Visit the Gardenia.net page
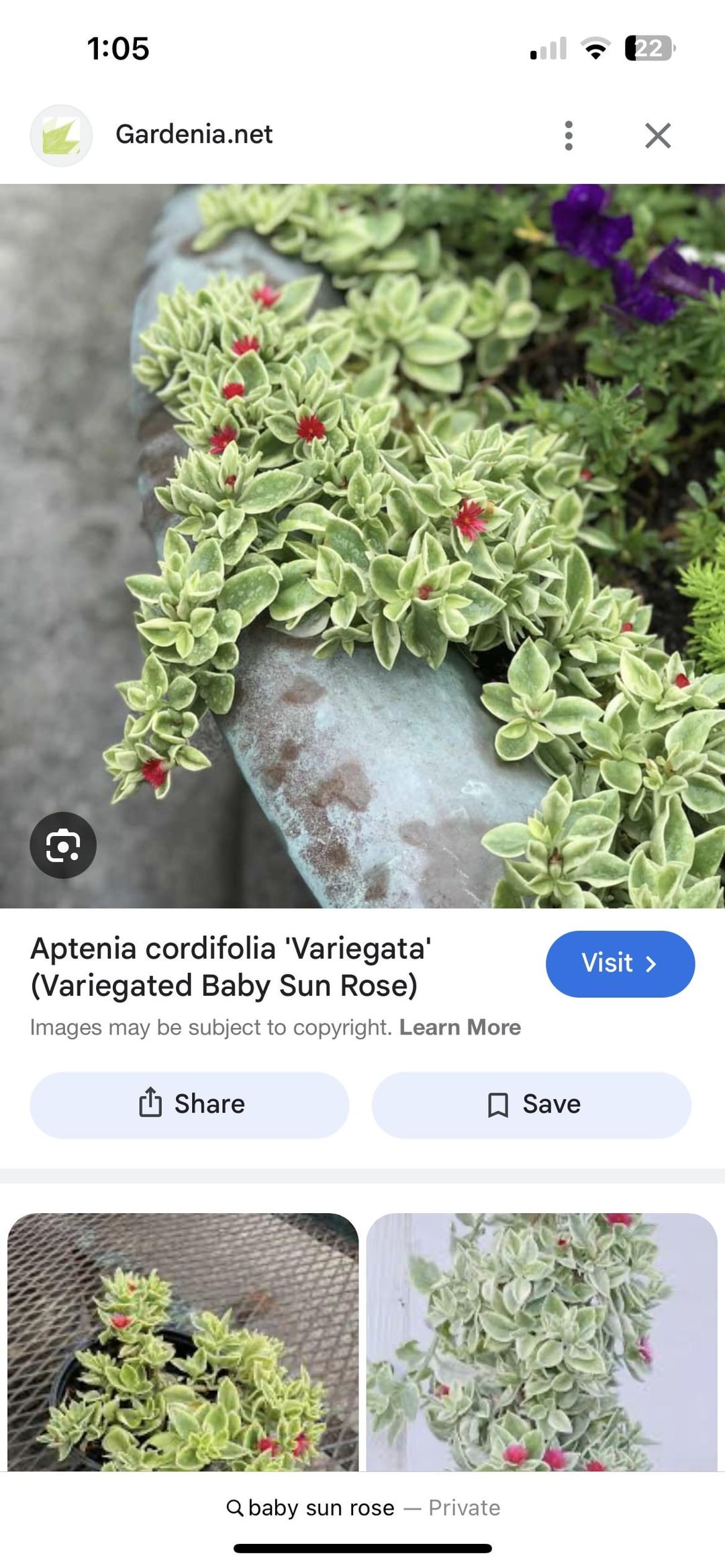Image resolution: width=725 pixels, height=1568 pixels. pos(620,963)
